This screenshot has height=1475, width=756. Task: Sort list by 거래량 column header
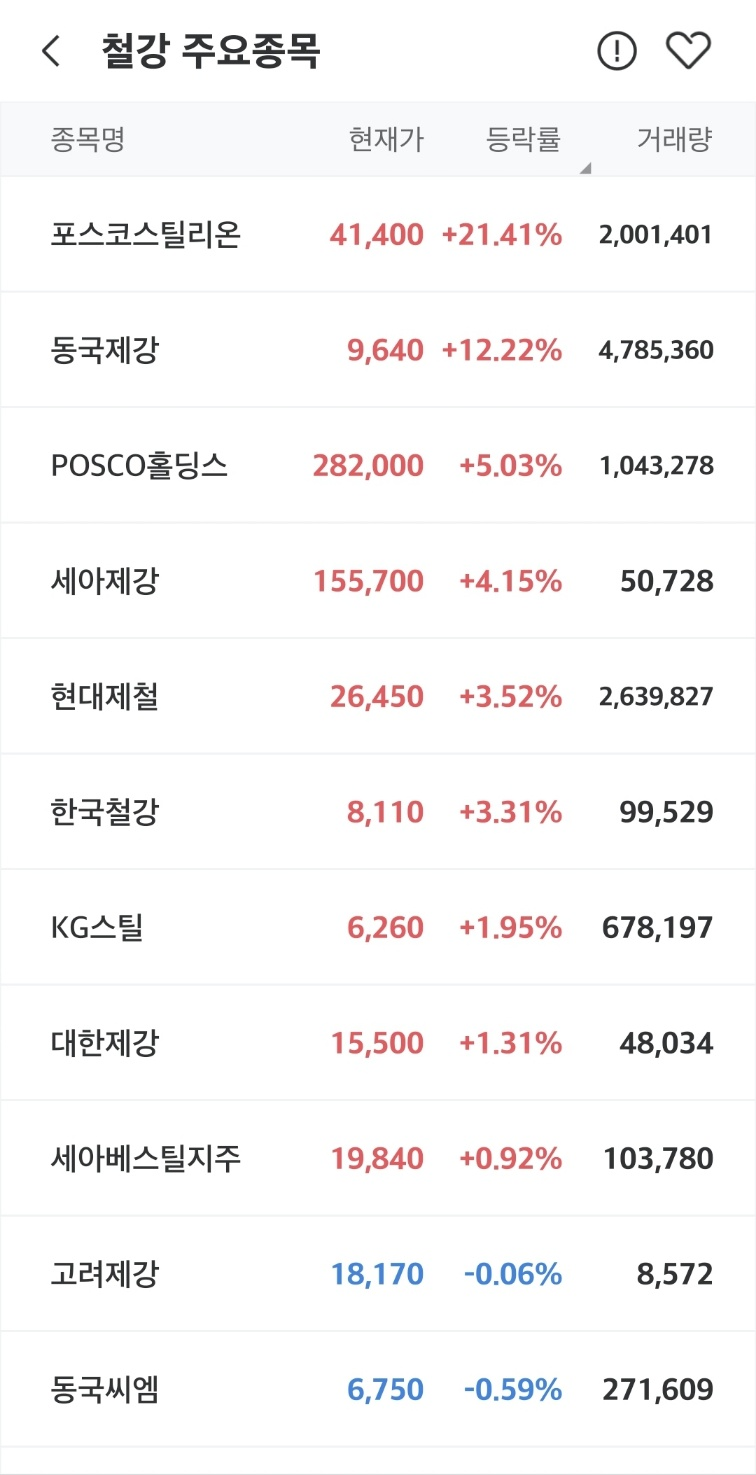pos(674,140)
